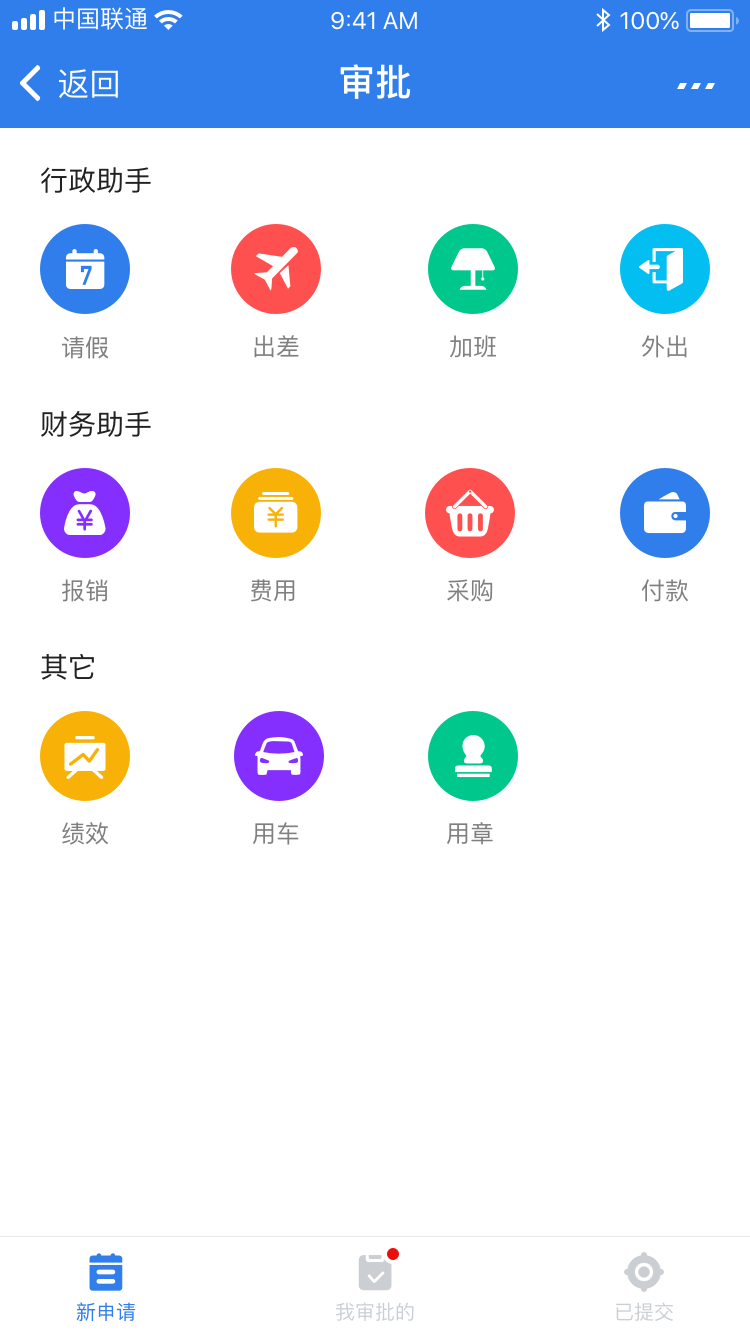Request a vehicle via 用车
Screen dimensions: 750x1334
(x=279, y=756)
